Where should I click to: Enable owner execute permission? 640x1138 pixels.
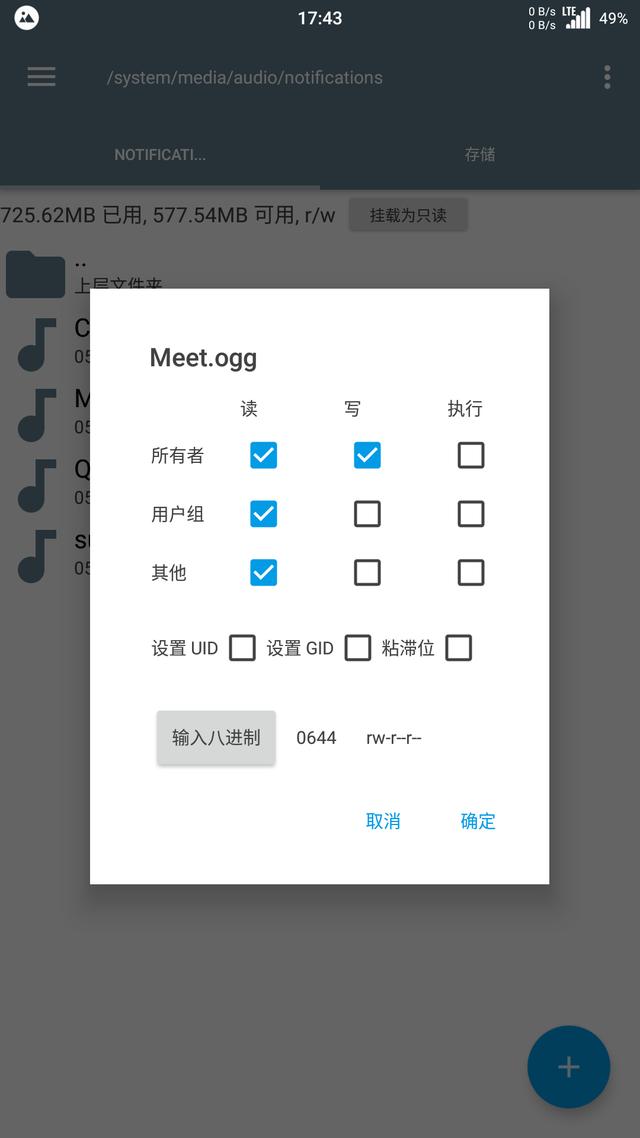coord(471,455)
